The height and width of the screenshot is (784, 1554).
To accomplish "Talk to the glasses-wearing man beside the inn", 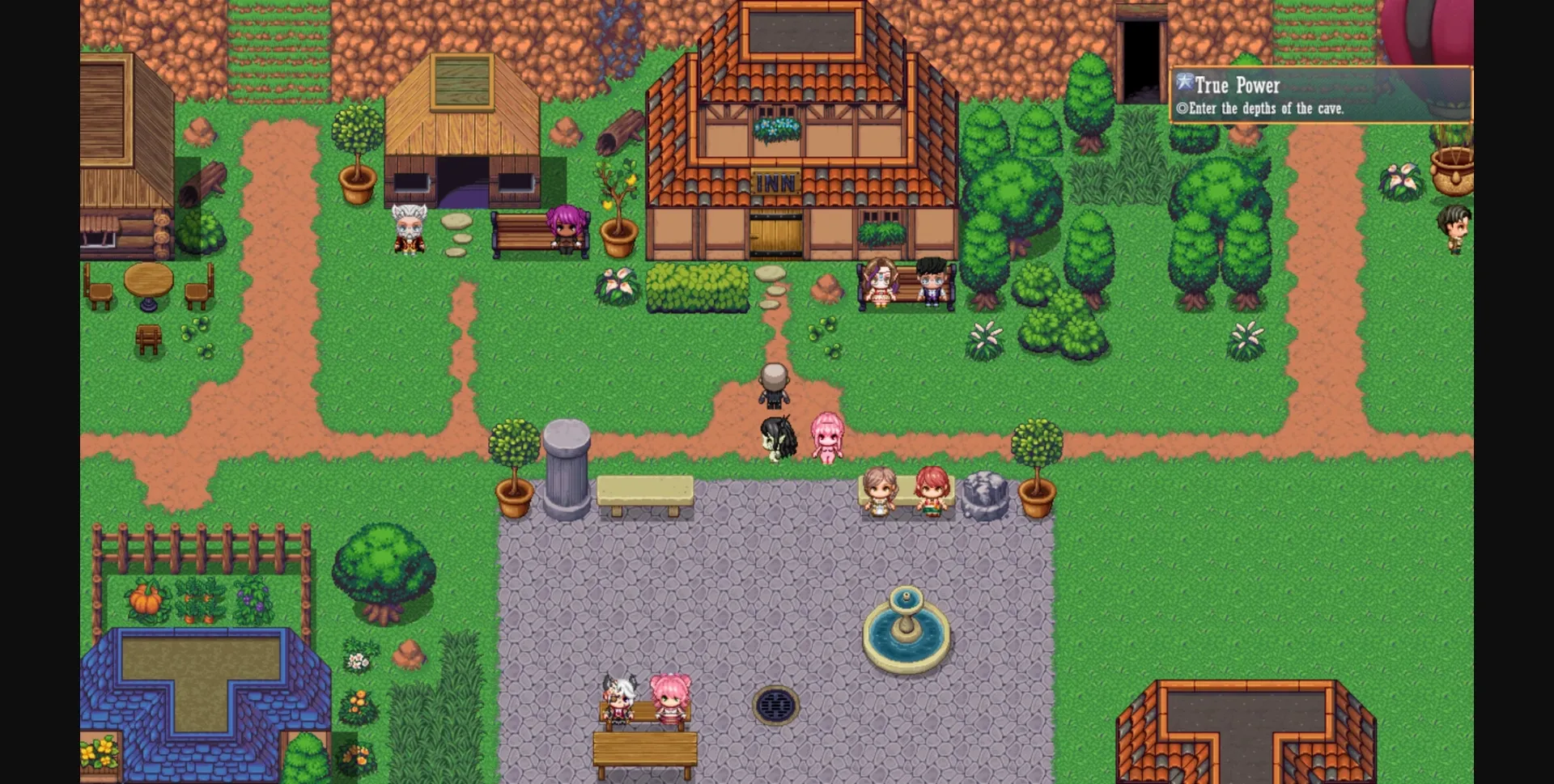I will tap(931, 282).
